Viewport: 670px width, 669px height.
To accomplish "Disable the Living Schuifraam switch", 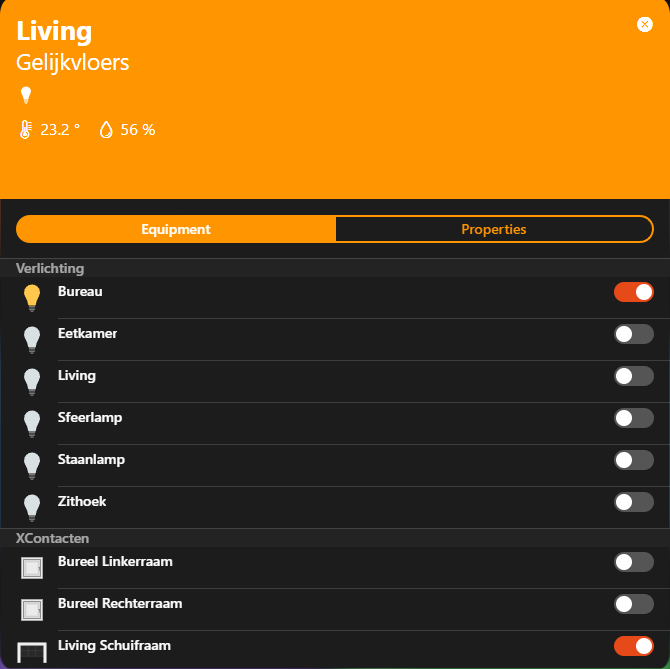I will tap(633, 646).
